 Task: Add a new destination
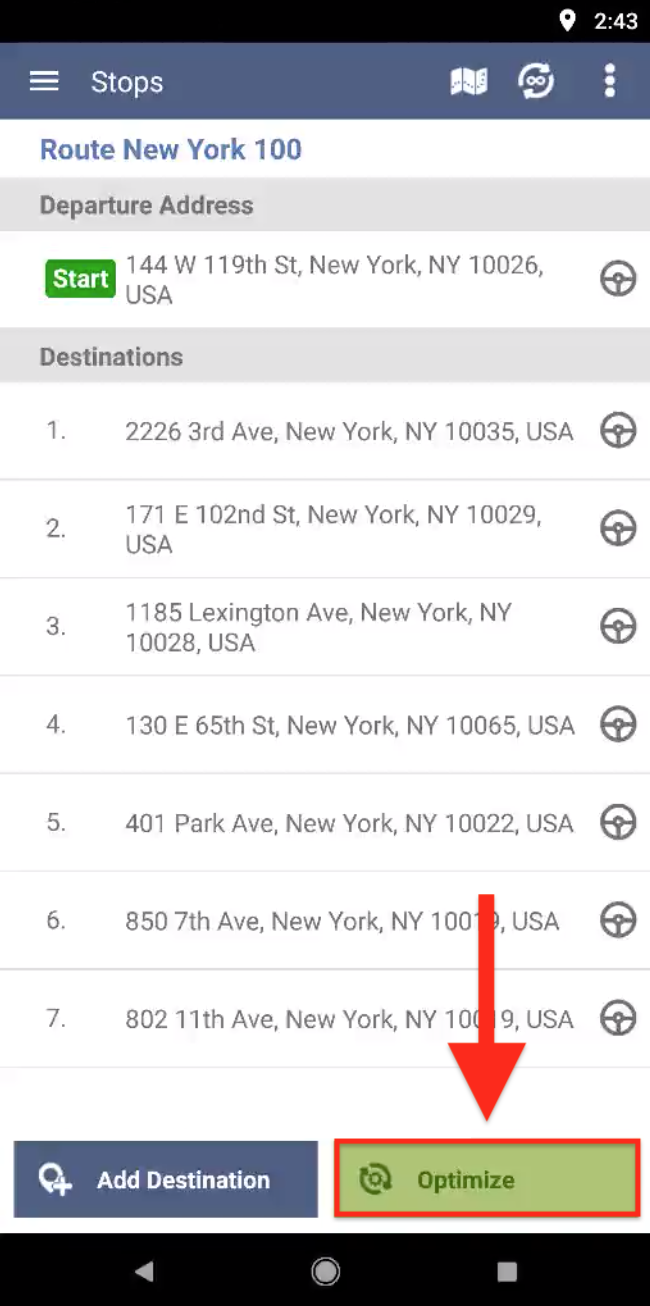(x=166, y=1180)
